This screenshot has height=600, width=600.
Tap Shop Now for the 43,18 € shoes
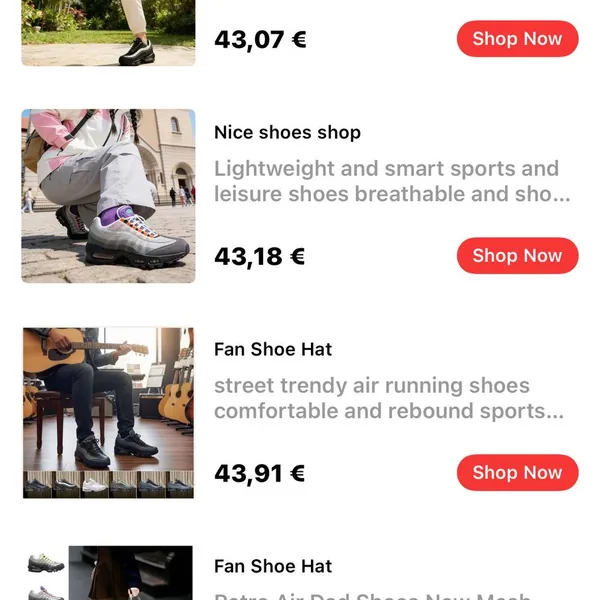click(517, 256)
